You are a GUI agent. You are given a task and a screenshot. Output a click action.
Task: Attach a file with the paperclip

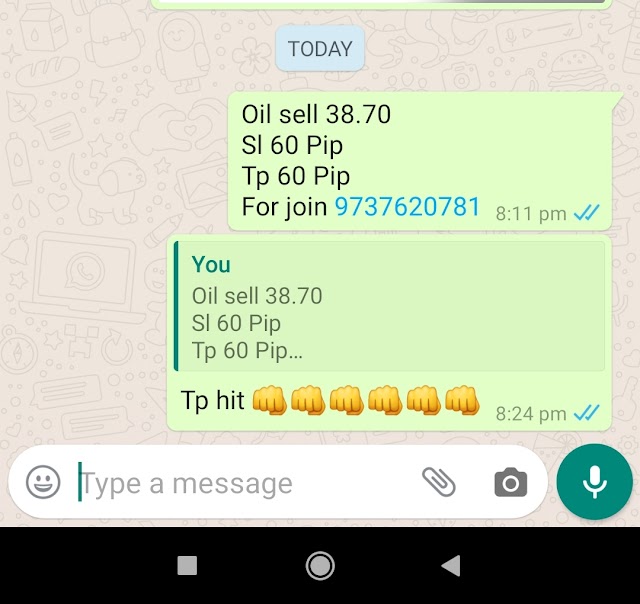coord(438,482)
